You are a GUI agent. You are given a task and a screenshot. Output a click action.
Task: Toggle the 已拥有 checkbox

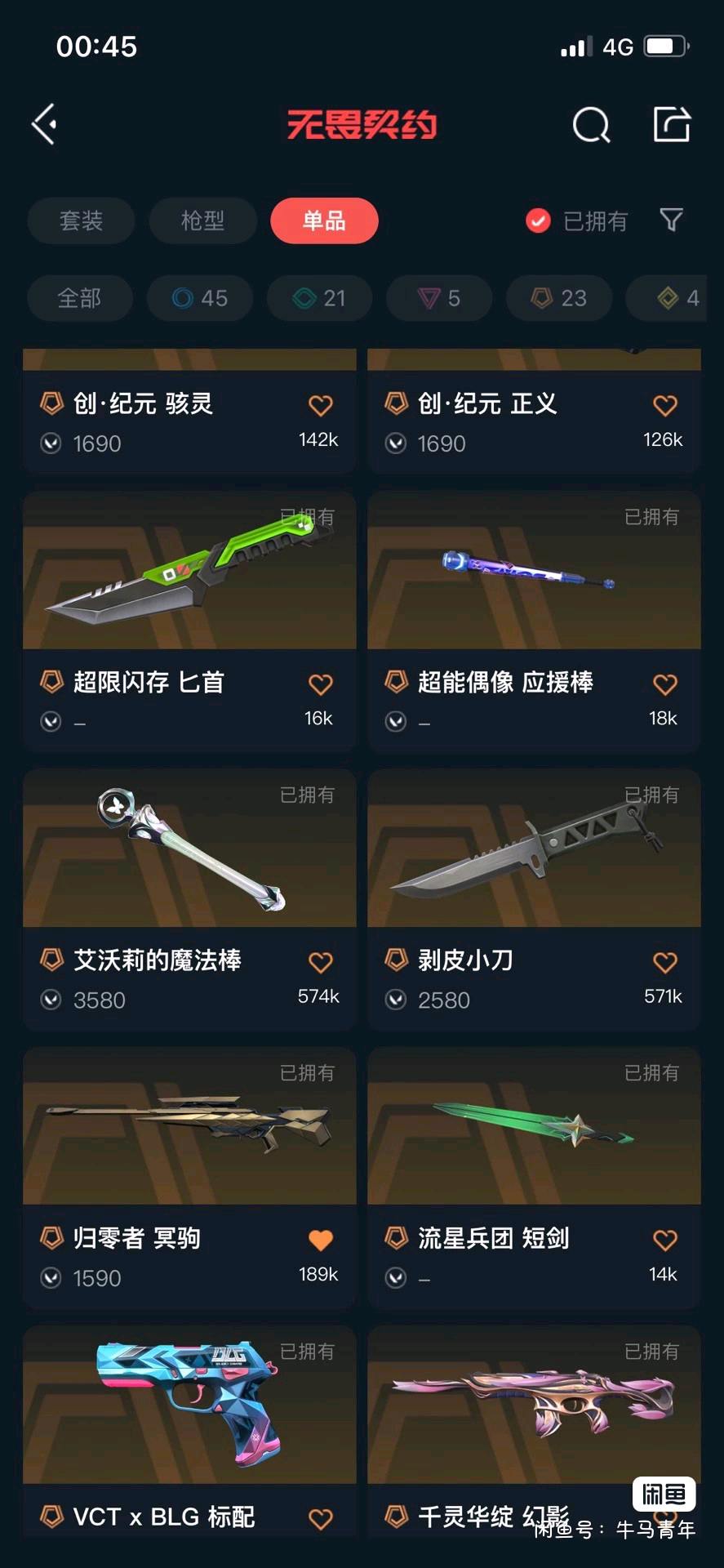(x=538, y=220)
